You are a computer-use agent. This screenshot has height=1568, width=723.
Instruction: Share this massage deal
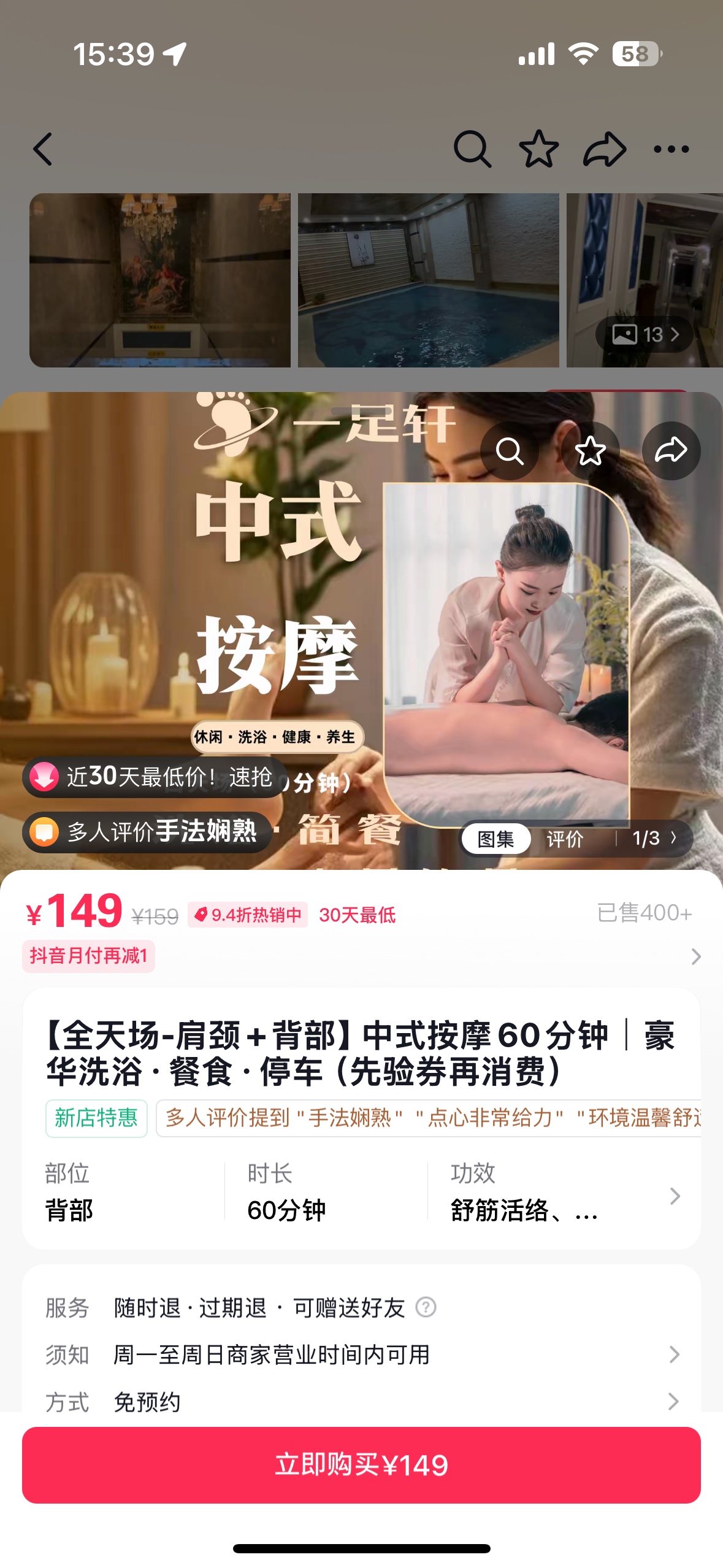[671, 451]
